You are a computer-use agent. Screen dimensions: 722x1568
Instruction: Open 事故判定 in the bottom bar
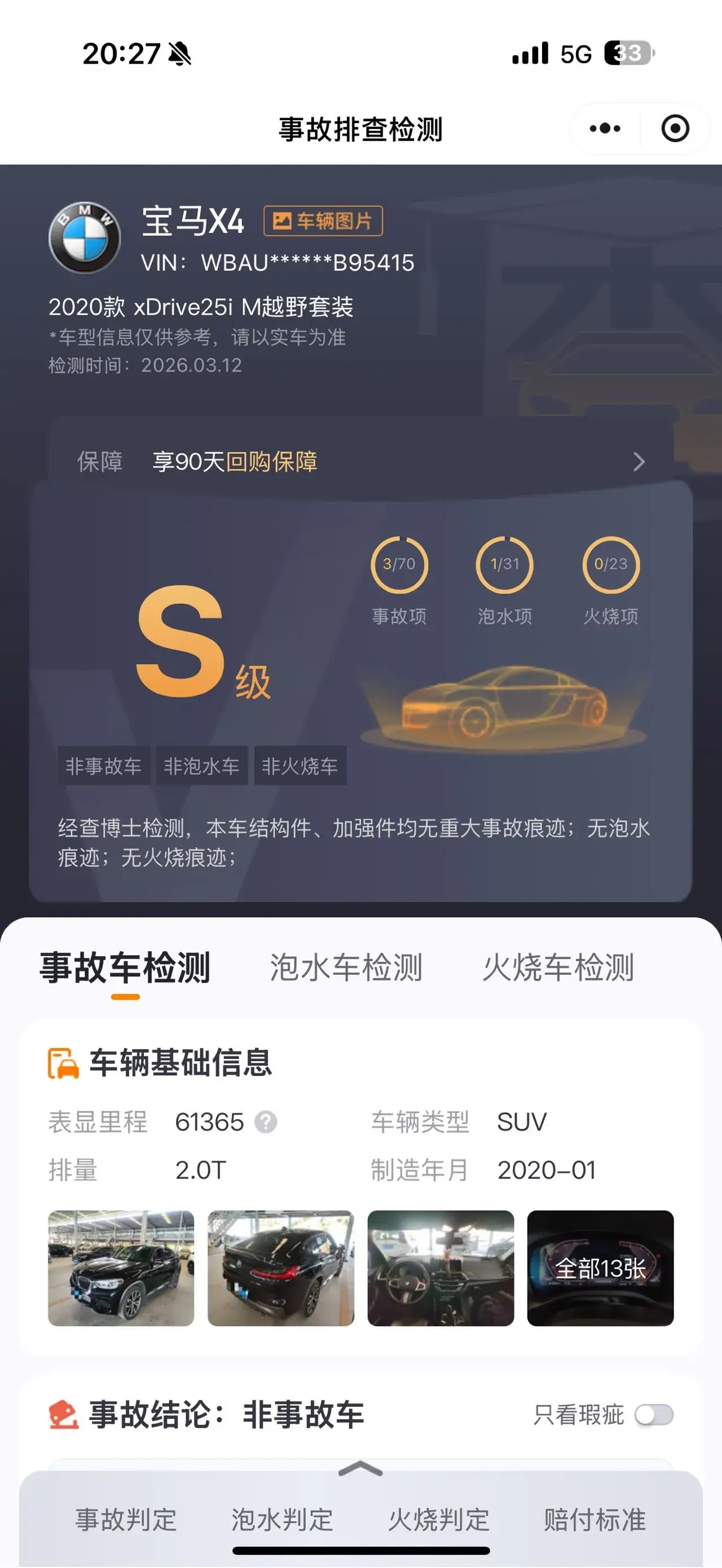pos(126,1520)
